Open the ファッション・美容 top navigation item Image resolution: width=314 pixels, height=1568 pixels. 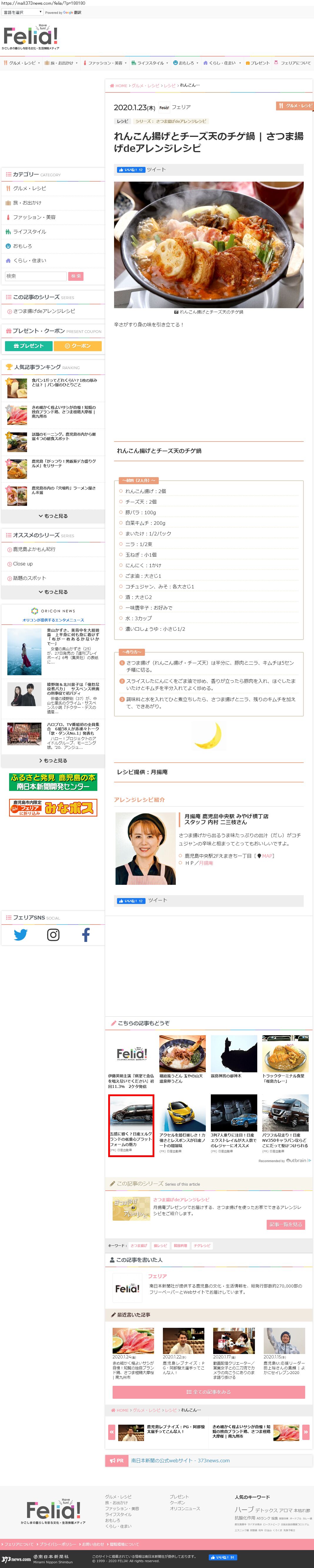click(104, 63)
